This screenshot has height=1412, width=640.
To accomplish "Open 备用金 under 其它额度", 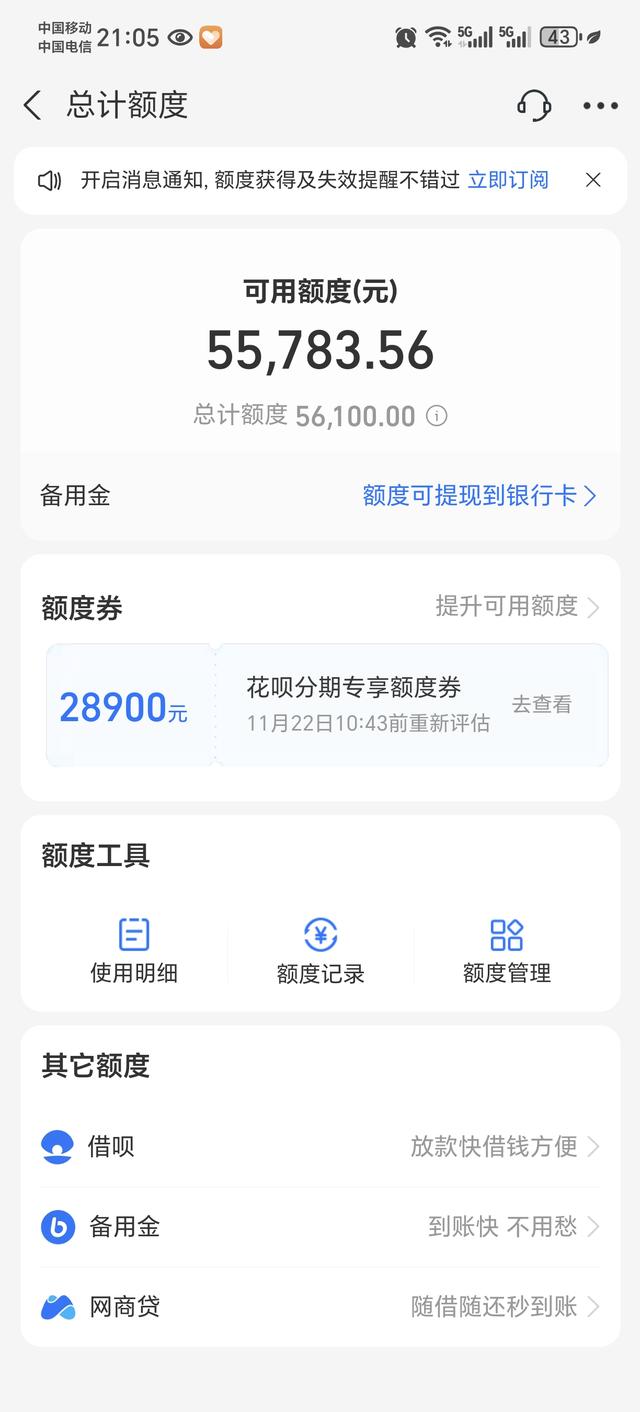I will 320,1226.
